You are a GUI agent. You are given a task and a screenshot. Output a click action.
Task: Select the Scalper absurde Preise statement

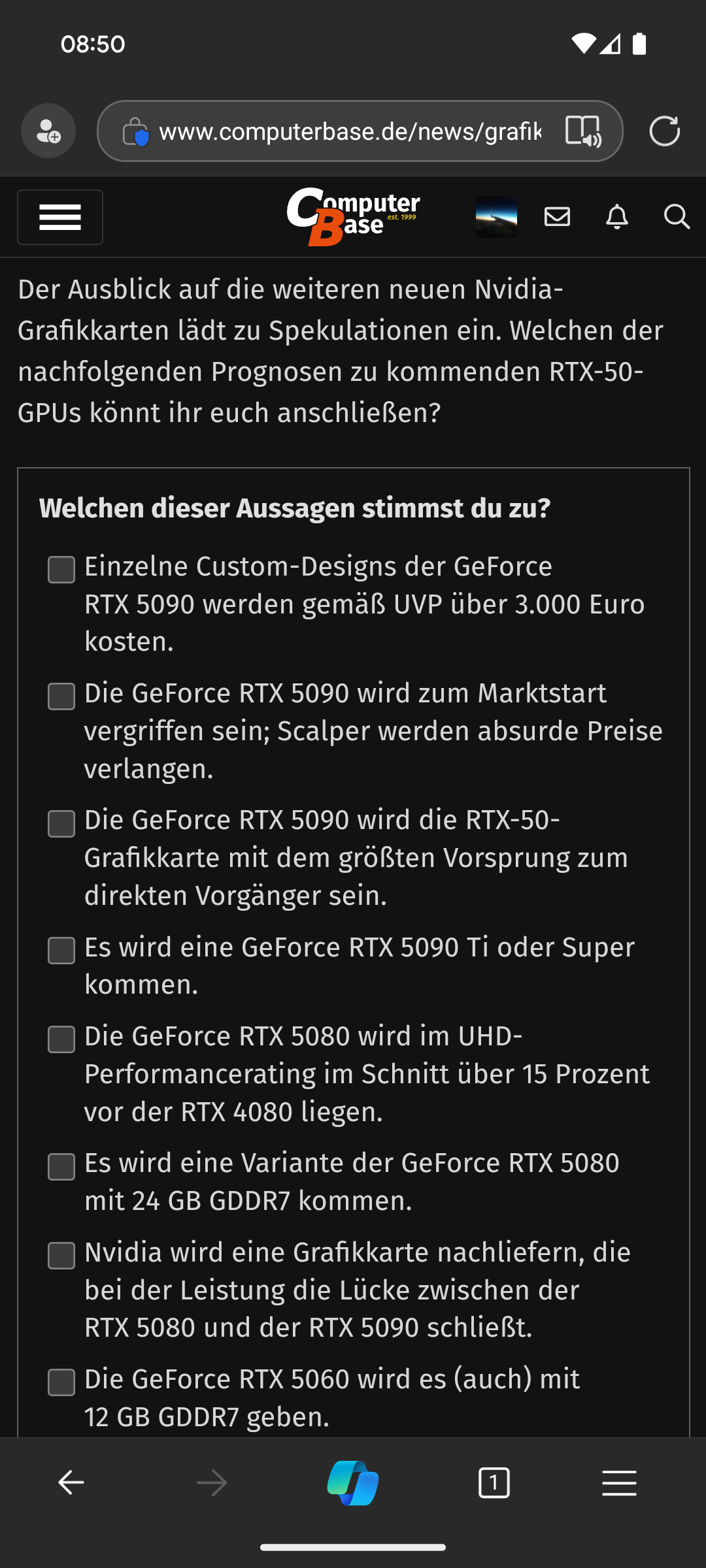click(61, 696)
